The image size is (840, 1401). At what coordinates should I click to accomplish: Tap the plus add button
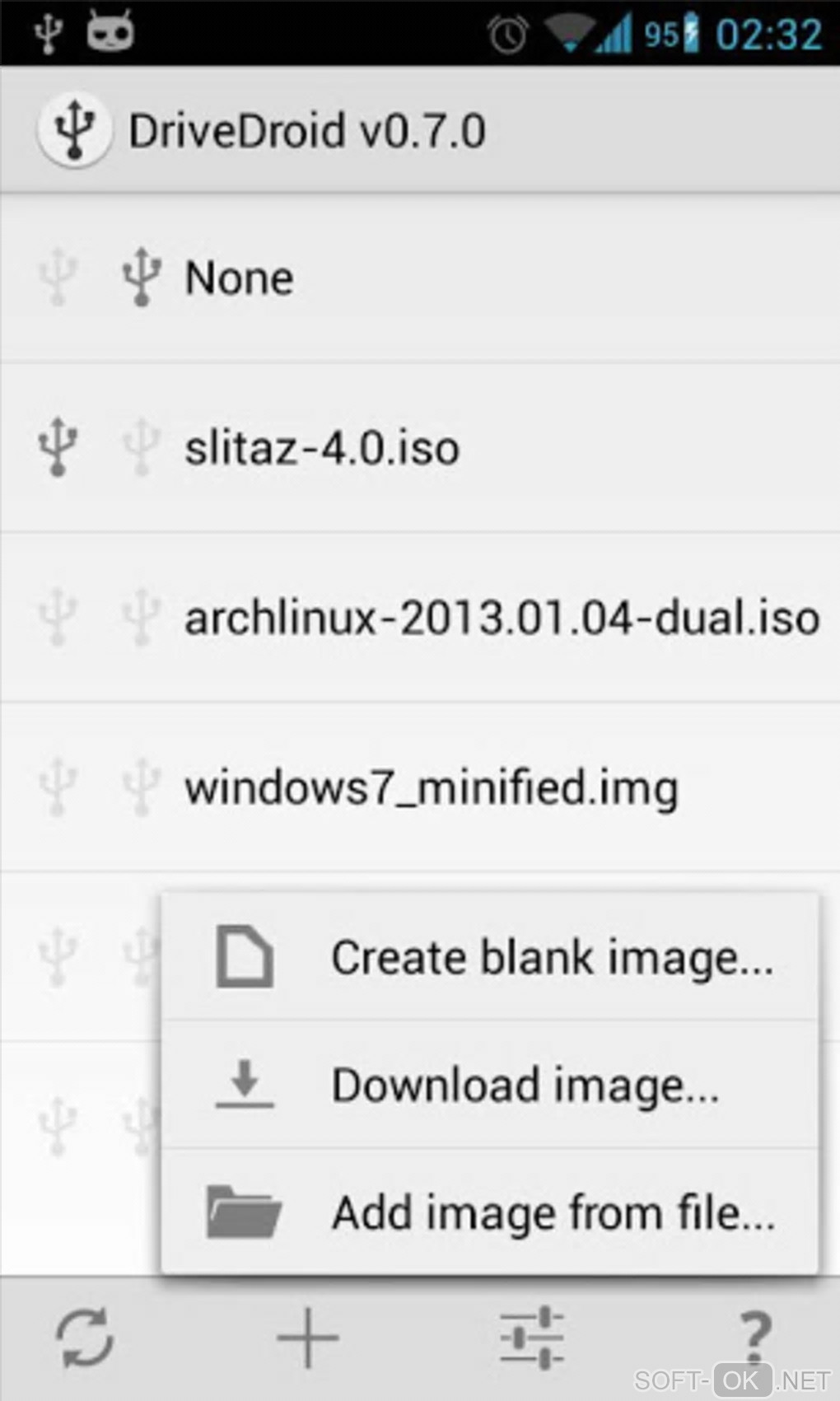pos(308,1337)
